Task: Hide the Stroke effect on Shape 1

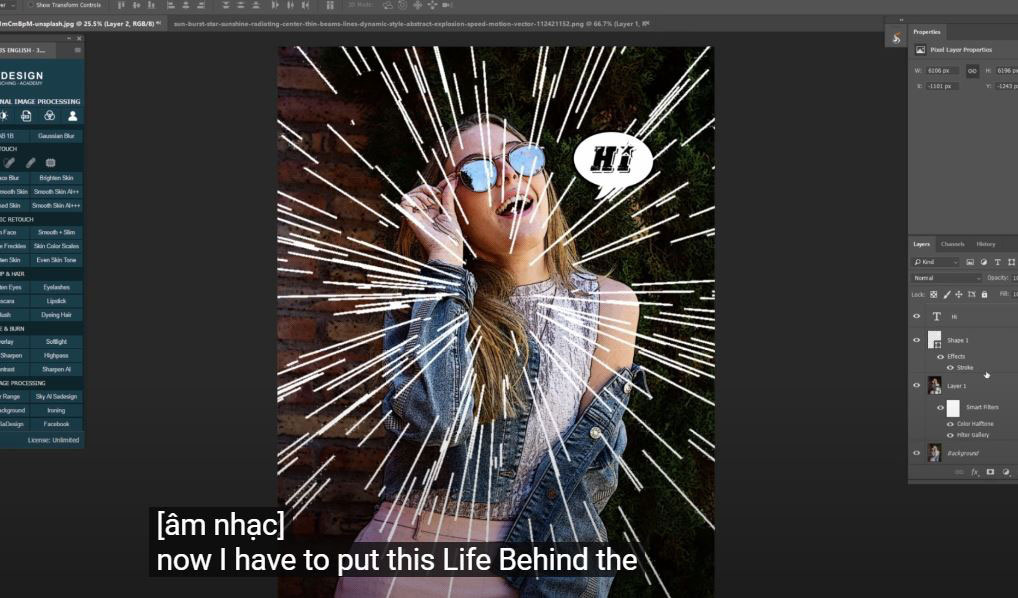Action: [949, 368]
